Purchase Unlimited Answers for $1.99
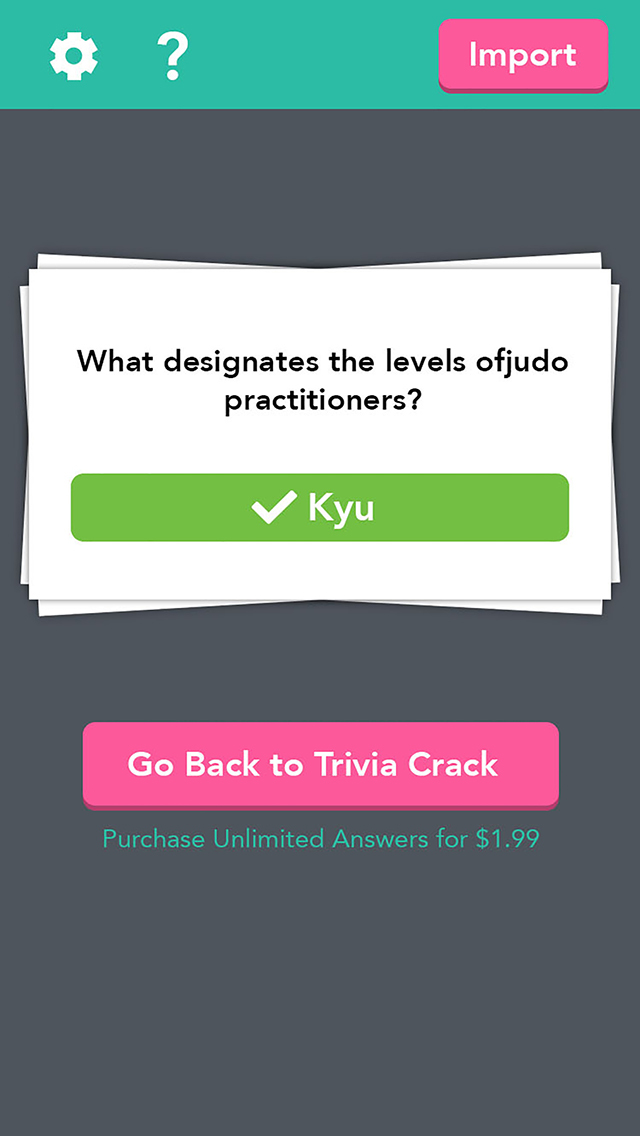The image size is (640, 1136). point(321,839)
